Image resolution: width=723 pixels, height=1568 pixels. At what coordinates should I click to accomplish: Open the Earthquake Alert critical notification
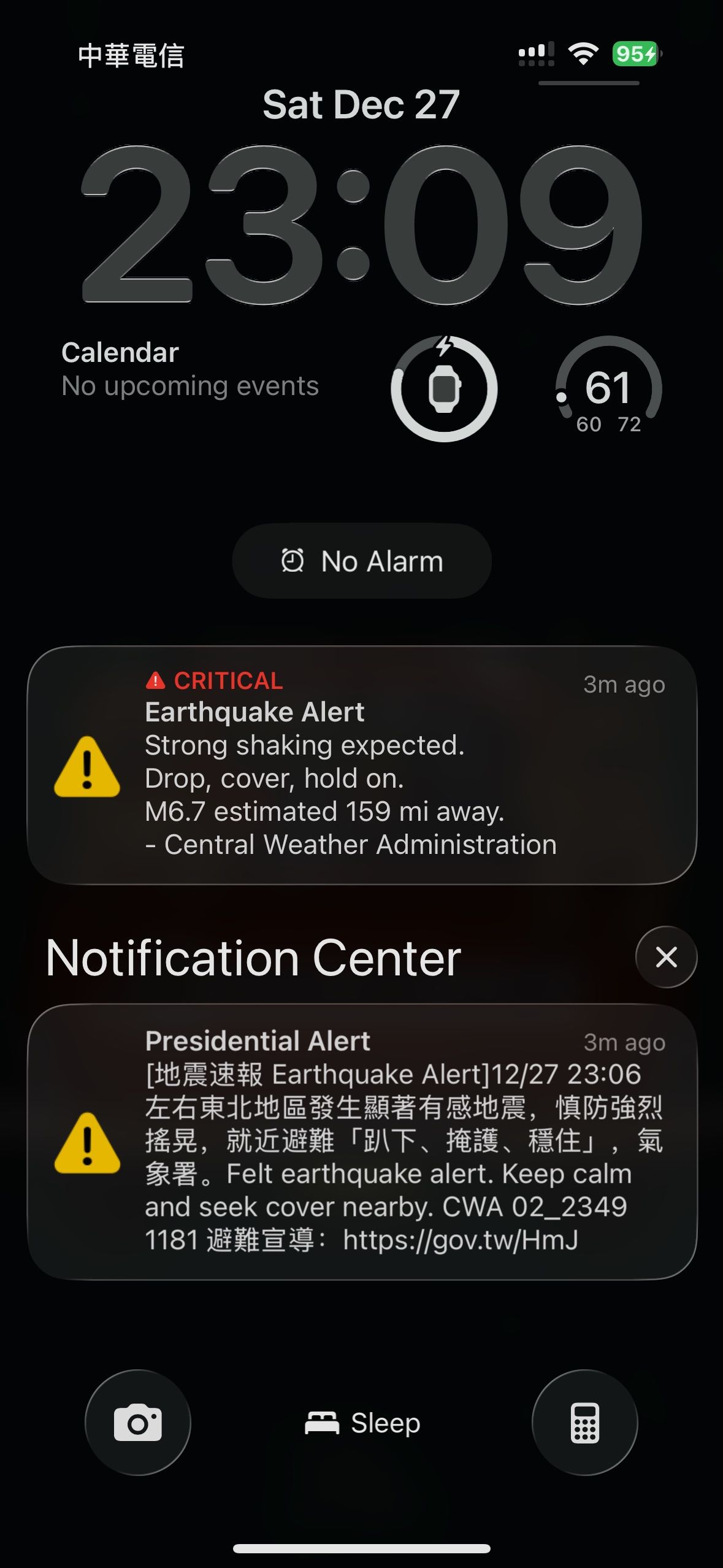[x=362, y=765]
